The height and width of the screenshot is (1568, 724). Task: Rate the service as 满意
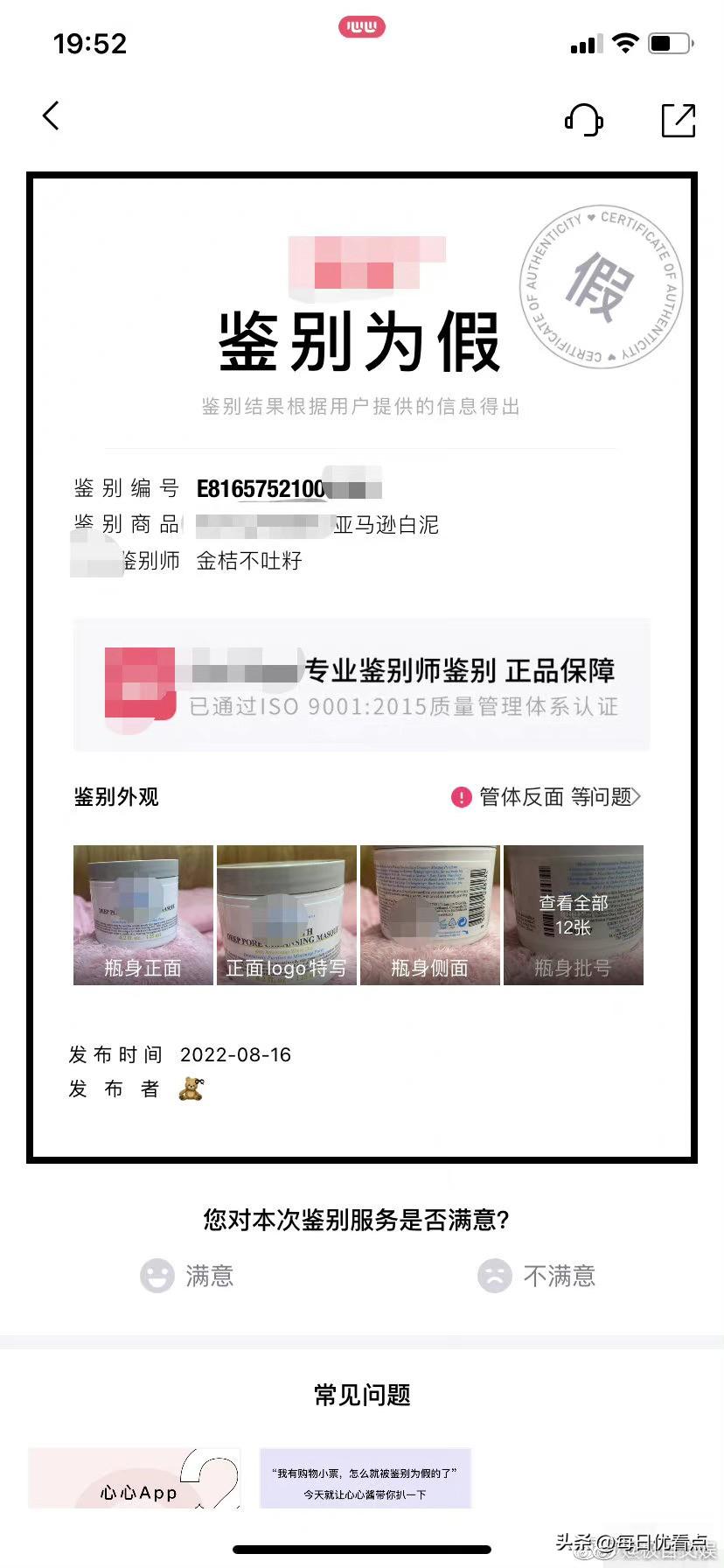[188, 1276]
